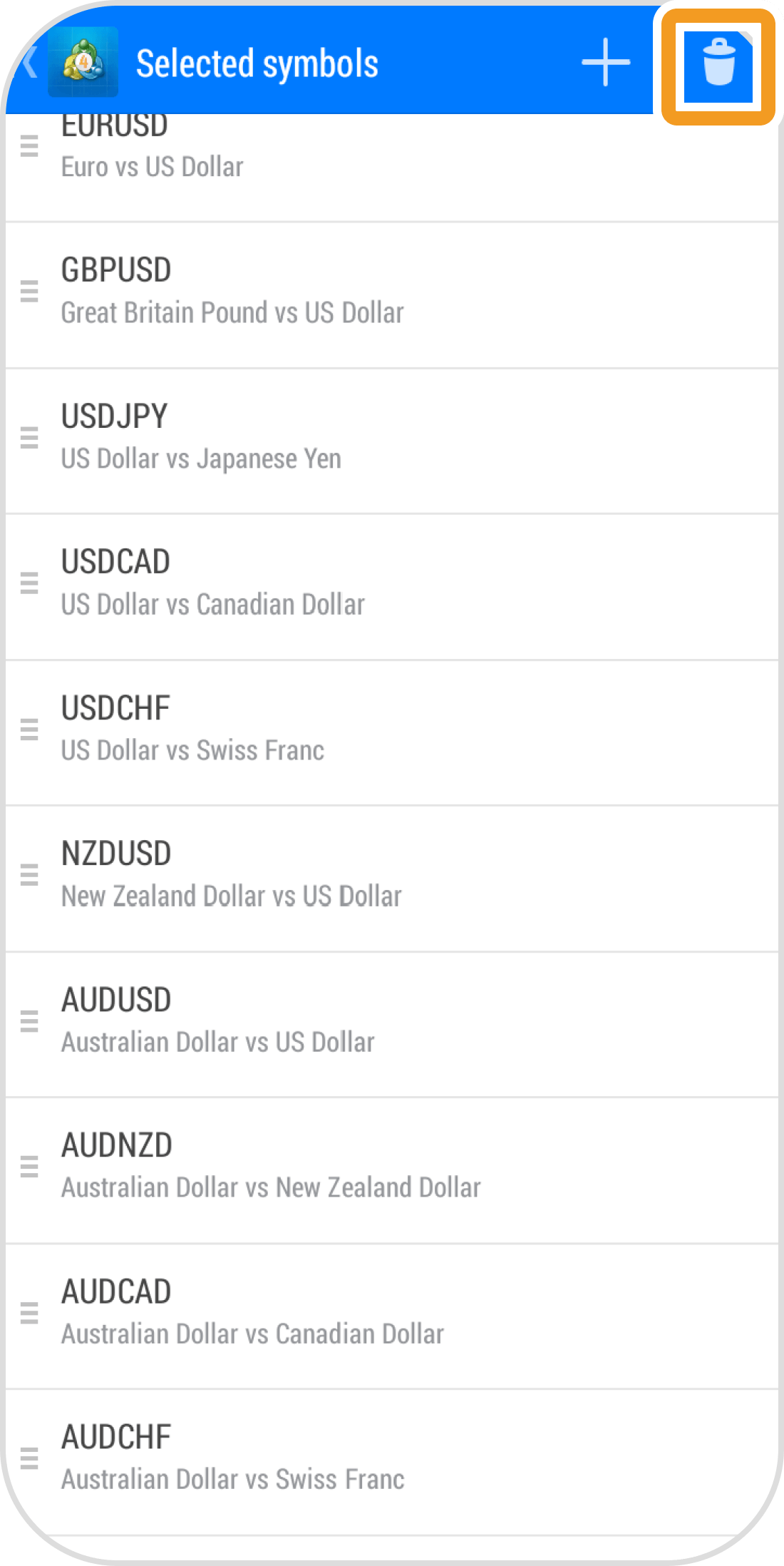Choose the AUDCAD symbol row
Screen dimensions: 784x1566
(392, 1313)
